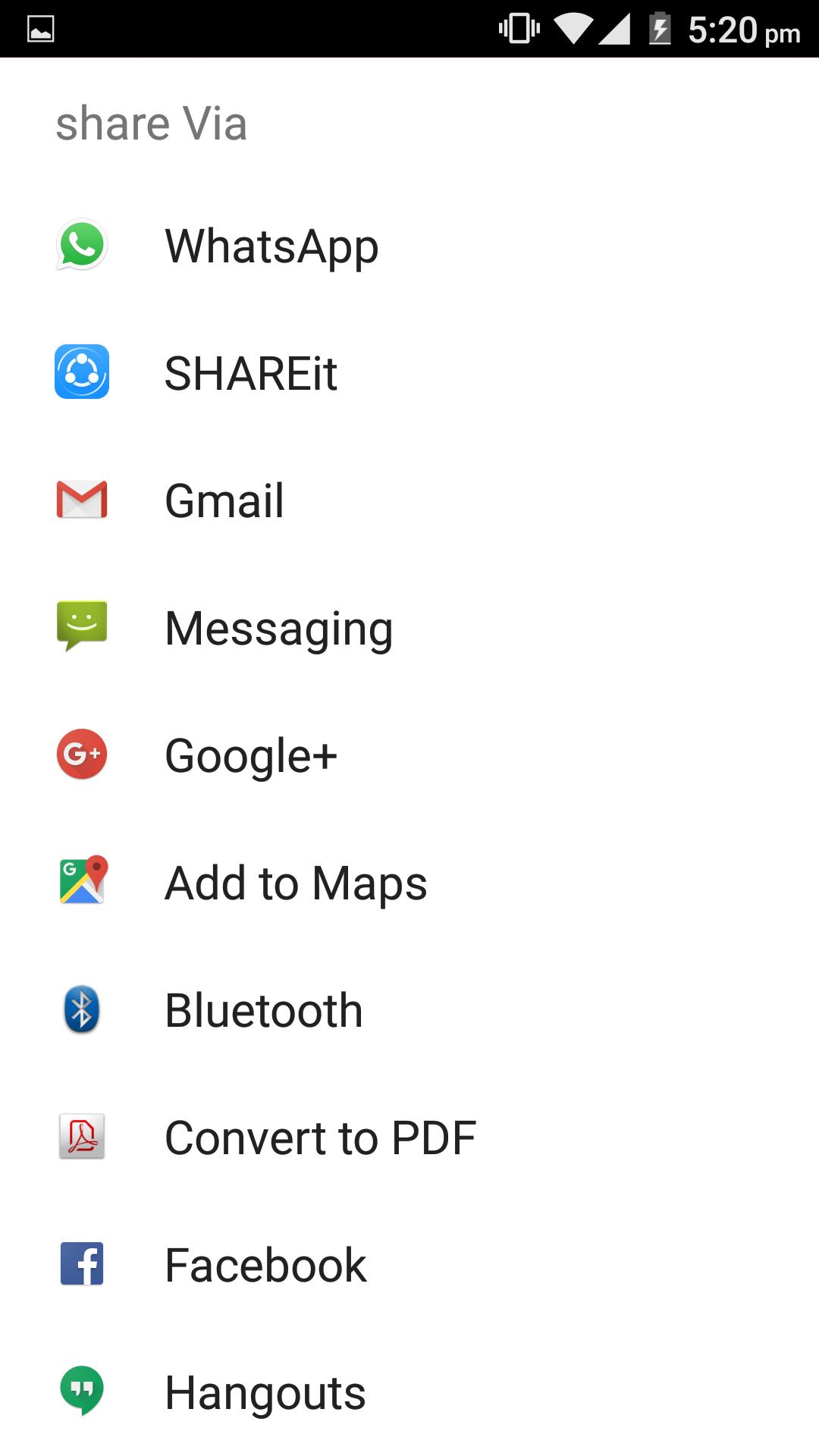Pick Google+ as share target
Image resolution: width=819 pixels, height=1456 pixels.
250,755
